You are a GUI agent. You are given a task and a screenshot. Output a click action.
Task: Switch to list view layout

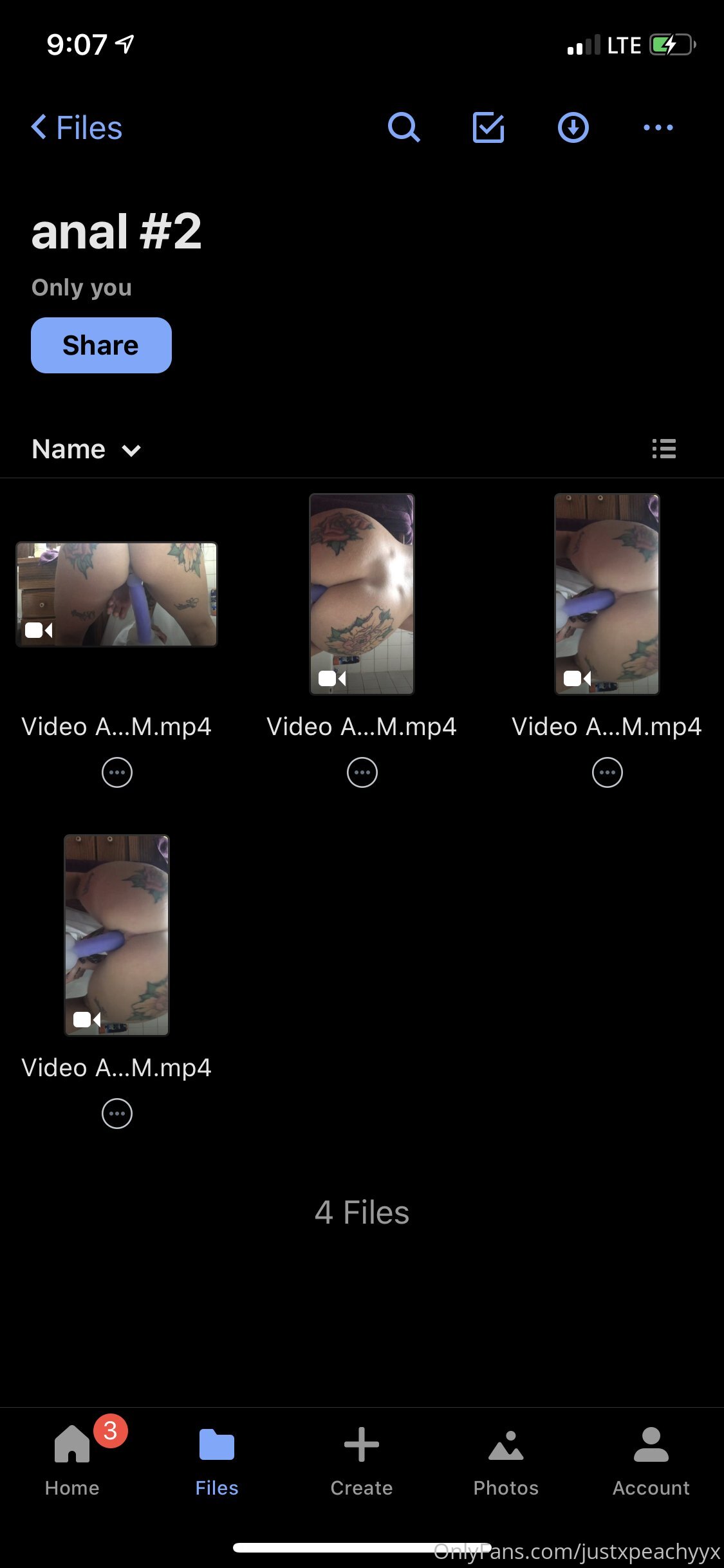tap(664, 449)
